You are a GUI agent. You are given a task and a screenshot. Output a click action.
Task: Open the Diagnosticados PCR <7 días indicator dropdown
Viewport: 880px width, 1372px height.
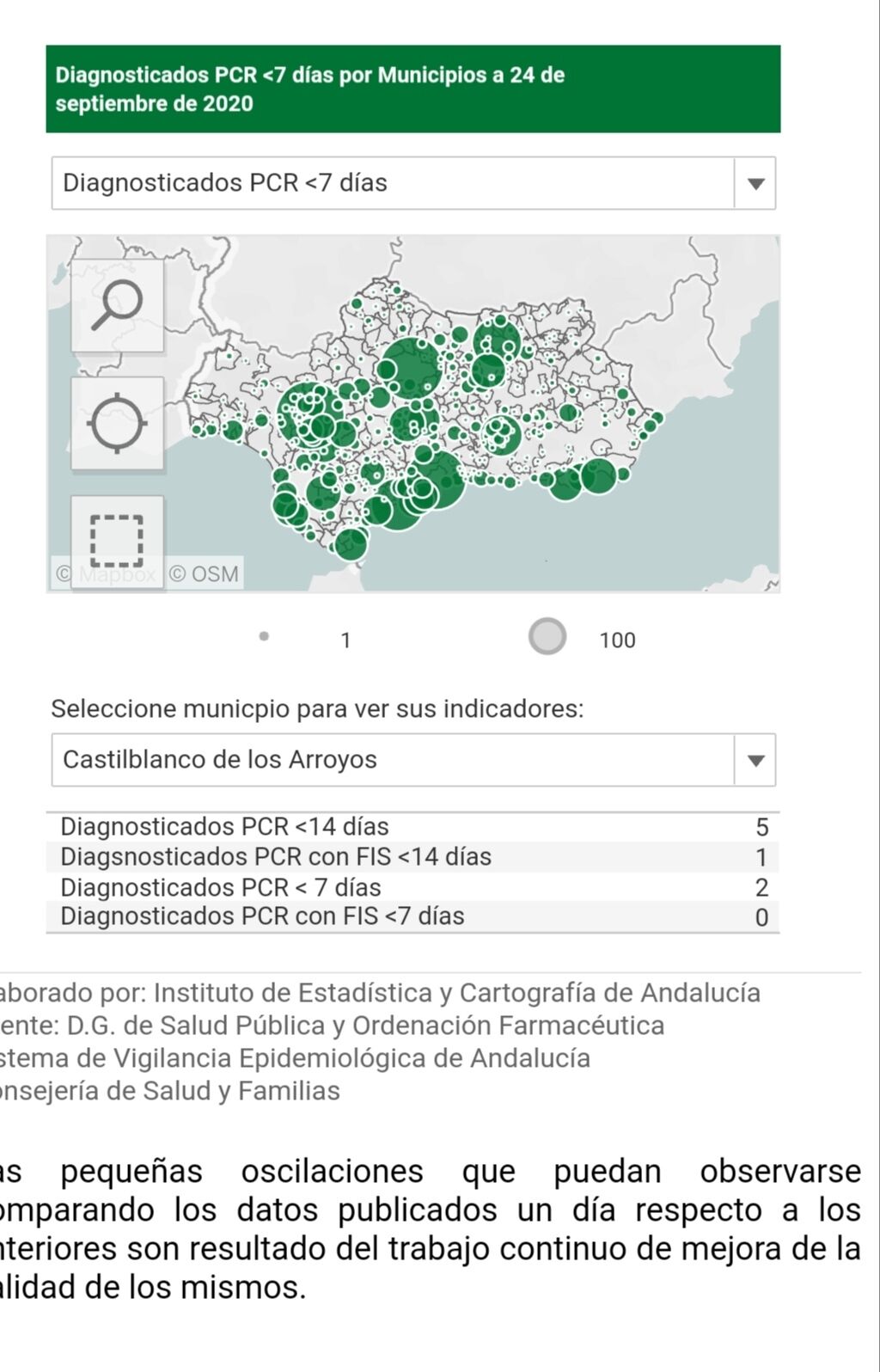(x=755, y=183)
